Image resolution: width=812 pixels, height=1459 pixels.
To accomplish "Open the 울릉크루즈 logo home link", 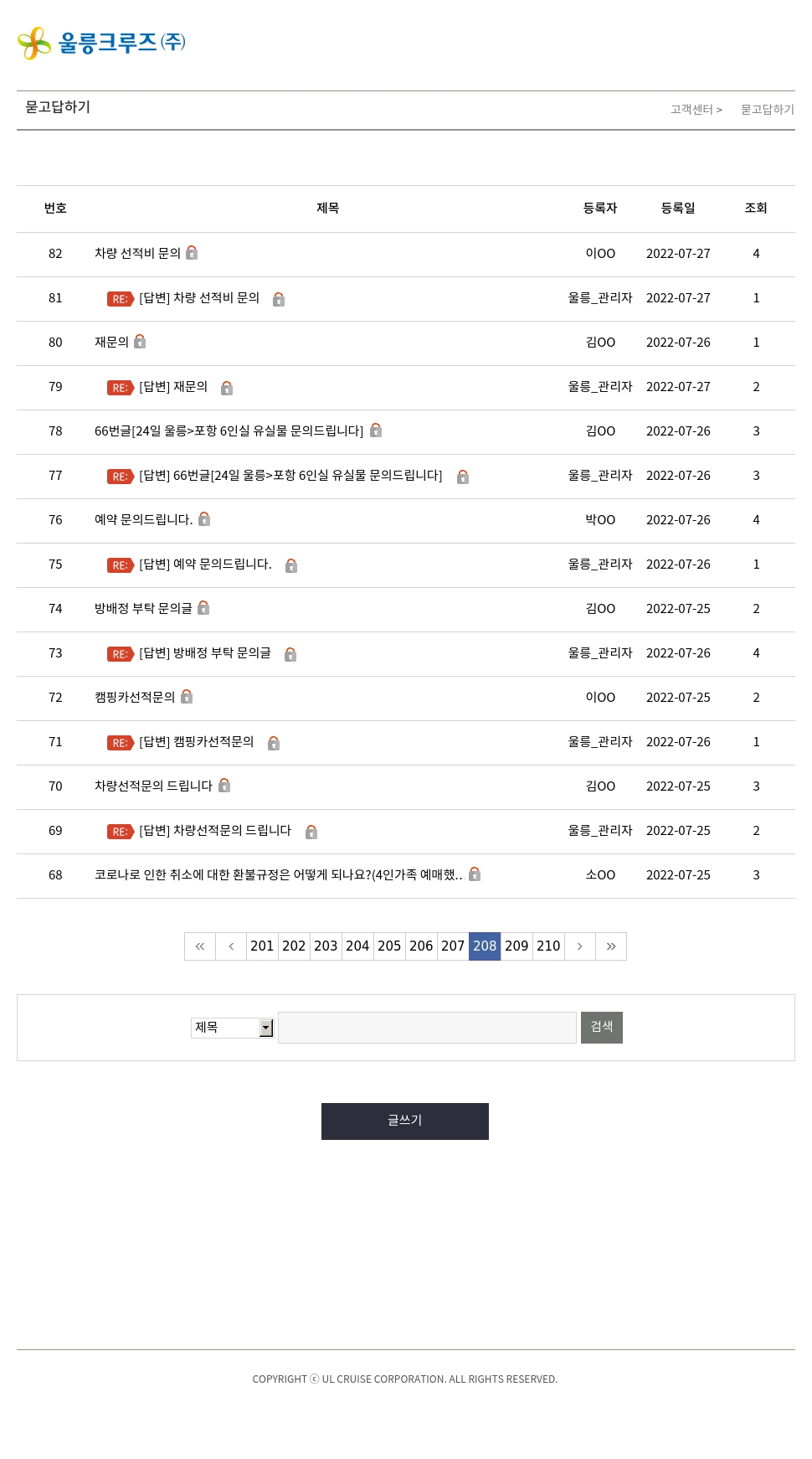I will point(101,43).
